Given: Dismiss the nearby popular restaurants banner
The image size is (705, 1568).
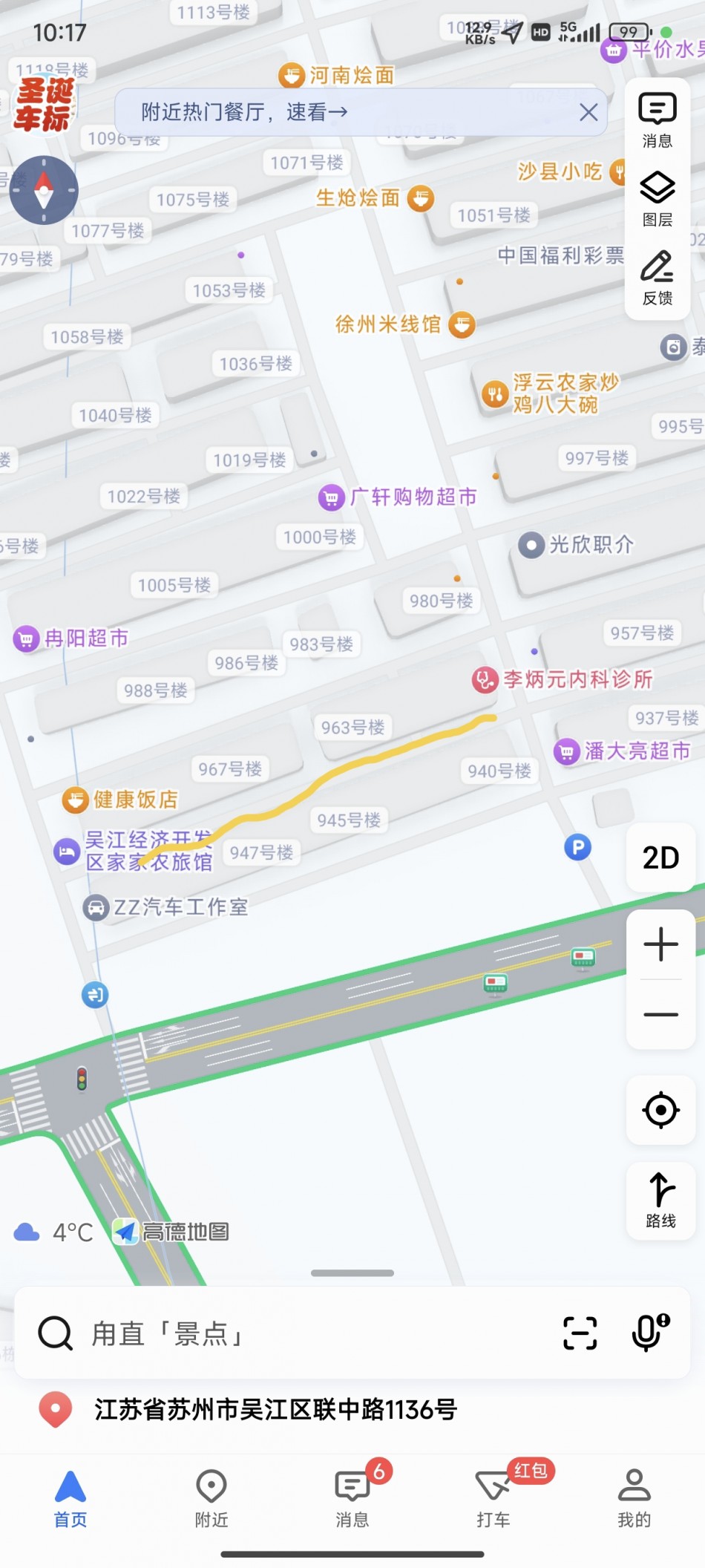Looking at the screenshot, I should click(x=588, y=113).
